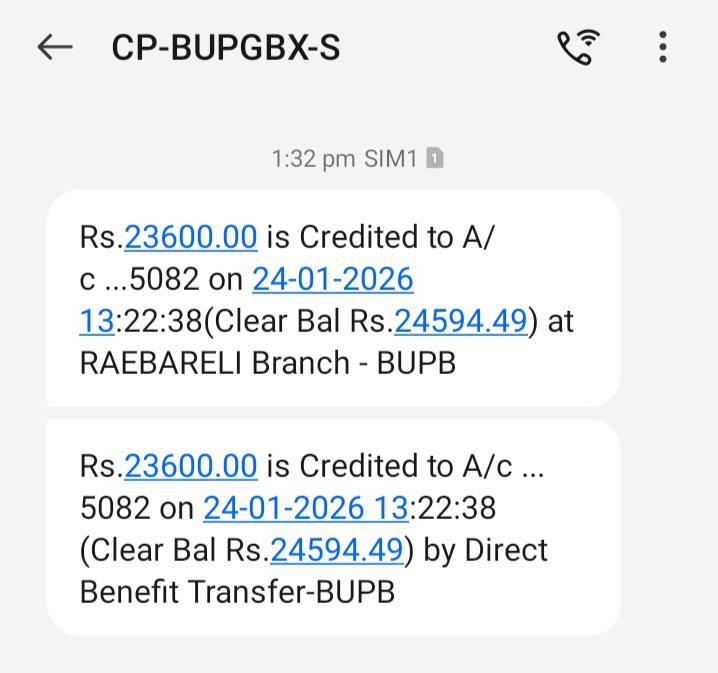
Task: Open the three-dot overflow menu
Action: (x=663, y=47)
